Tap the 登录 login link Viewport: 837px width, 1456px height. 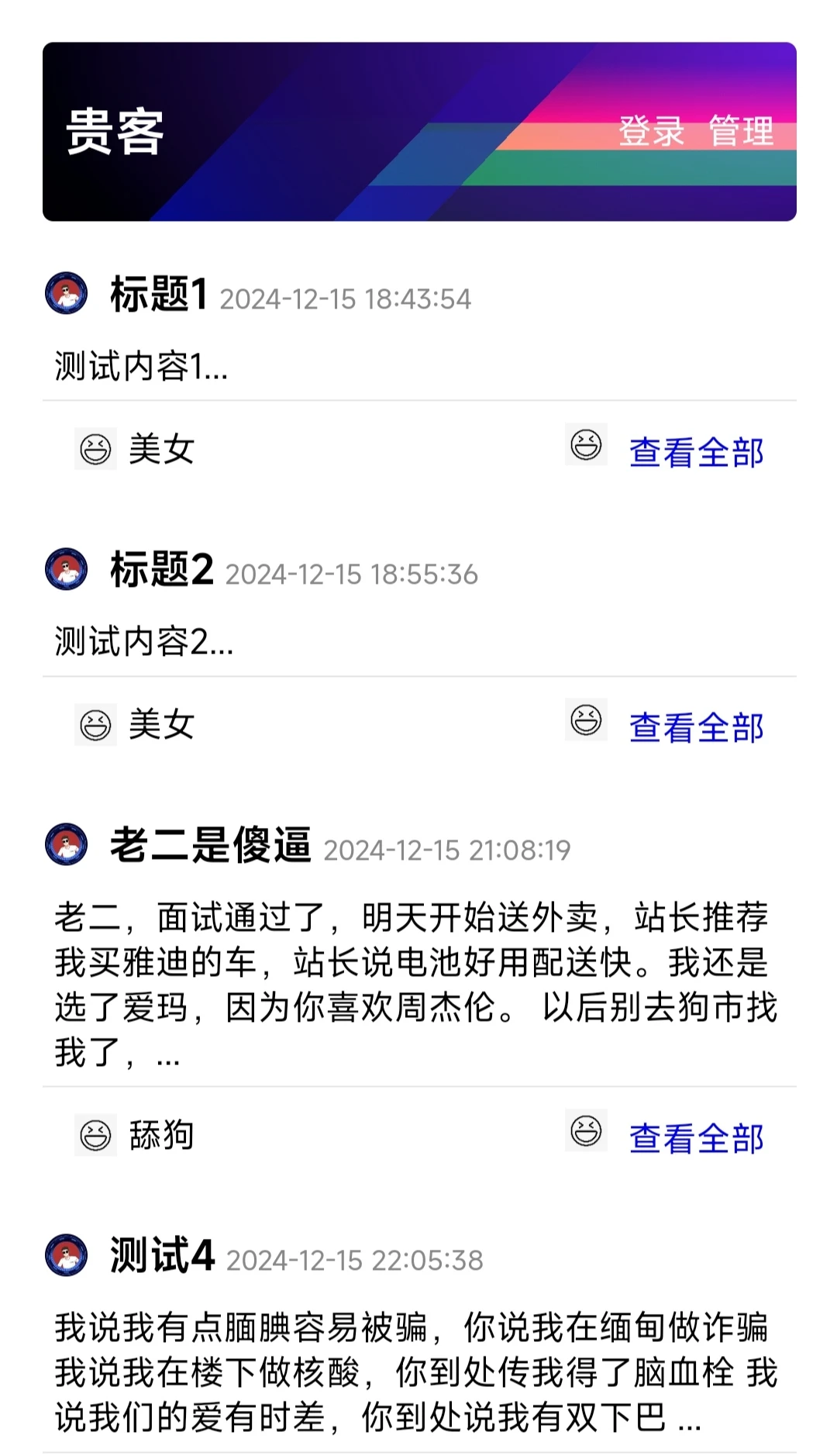(x=651, y=131)
